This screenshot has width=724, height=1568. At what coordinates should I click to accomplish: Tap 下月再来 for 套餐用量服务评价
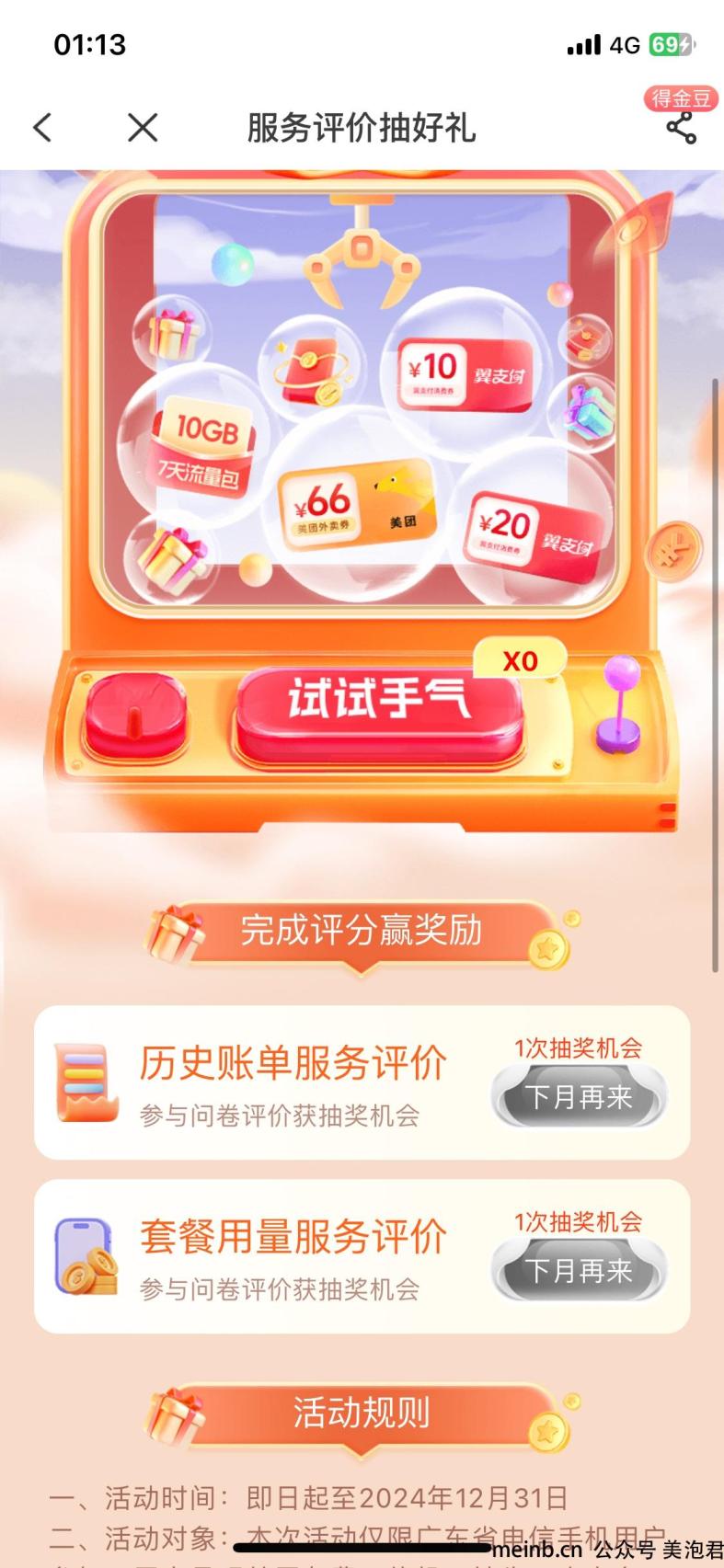click(579, 1271)
